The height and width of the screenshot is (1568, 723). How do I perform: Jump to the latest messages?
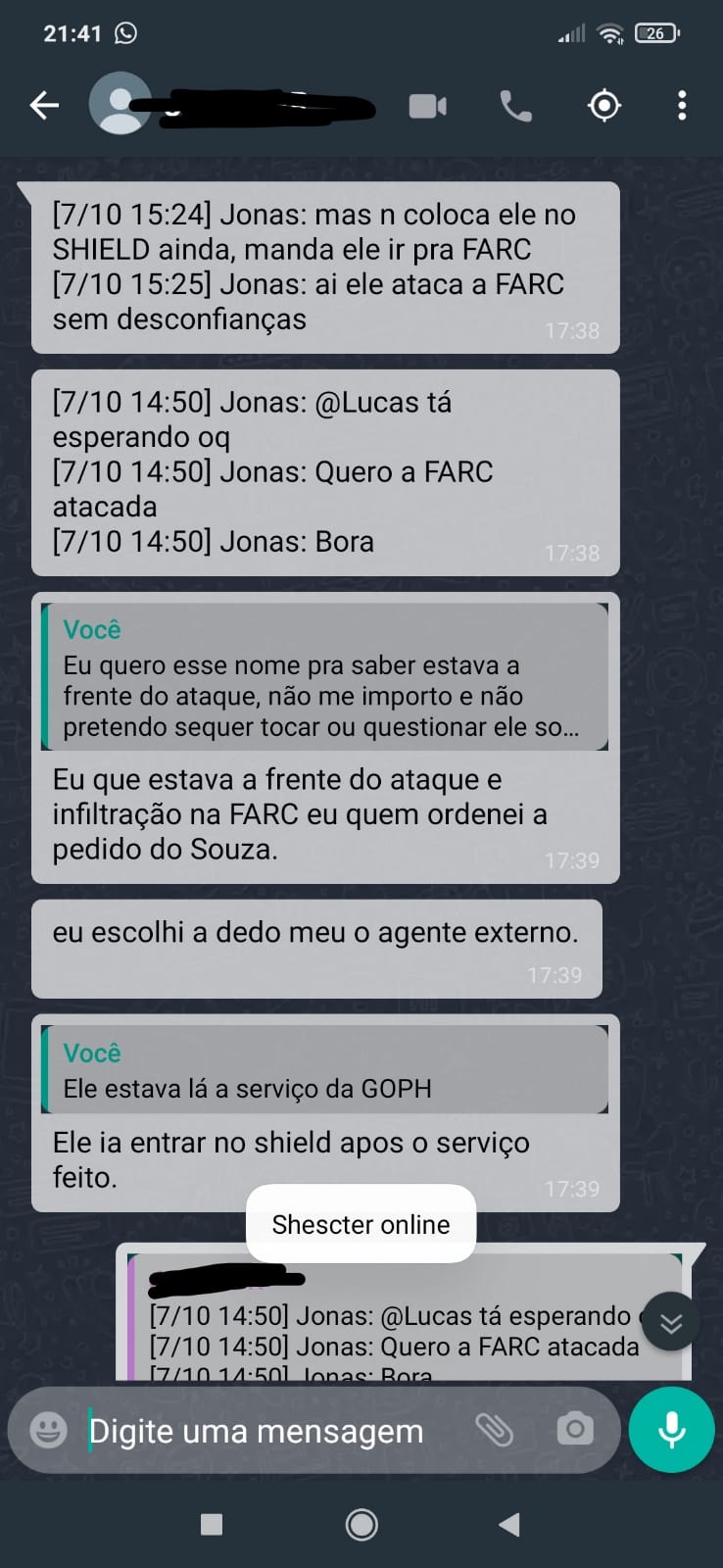(x=671, y=1323)
